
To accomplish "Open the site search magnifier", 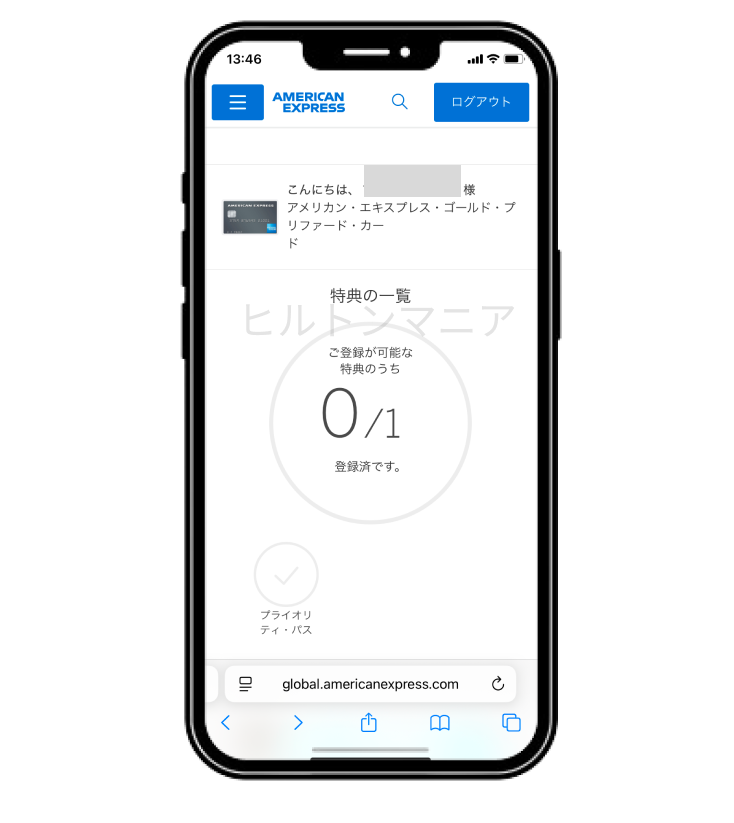I will pos(399,102).
